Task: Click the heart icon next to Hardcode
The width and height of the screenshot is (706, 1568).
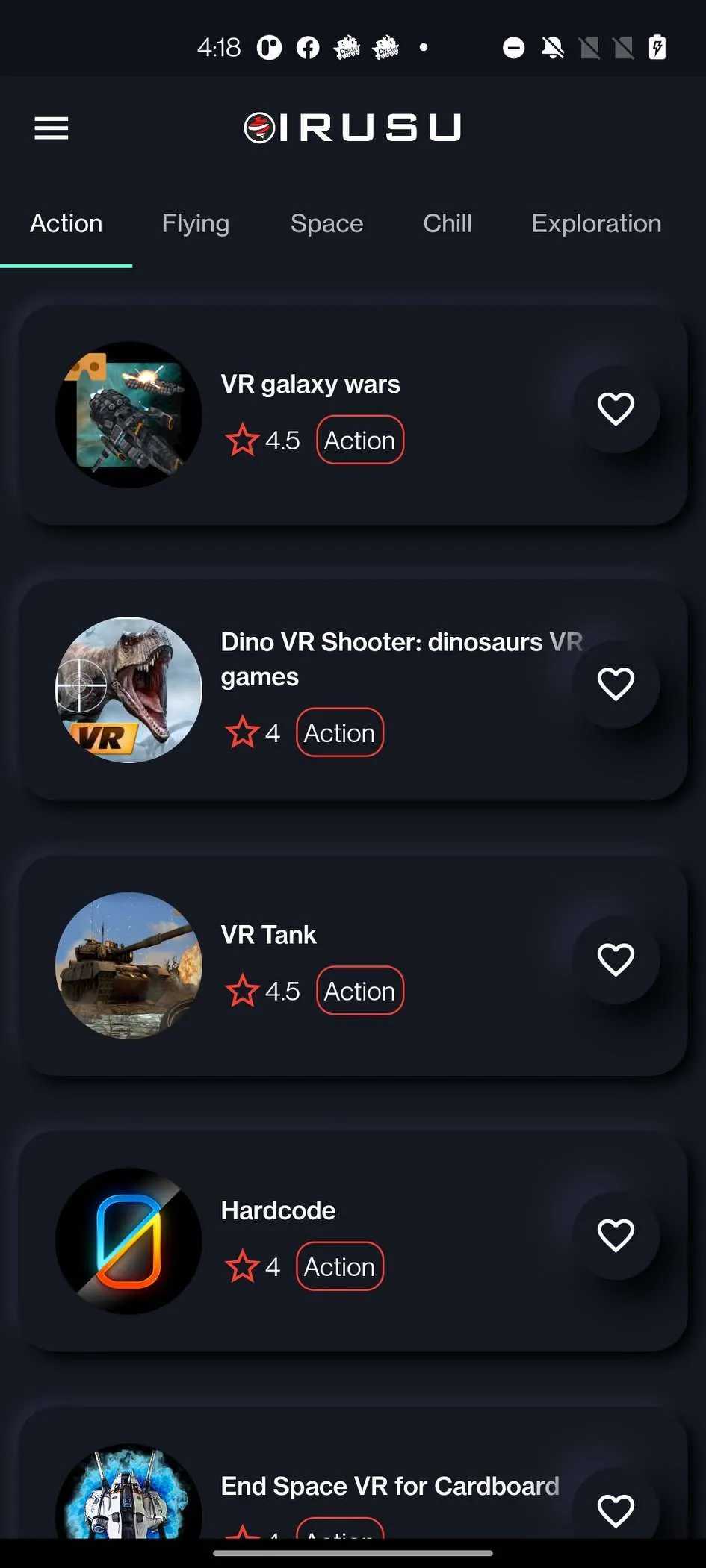Action: point(616,1236)
